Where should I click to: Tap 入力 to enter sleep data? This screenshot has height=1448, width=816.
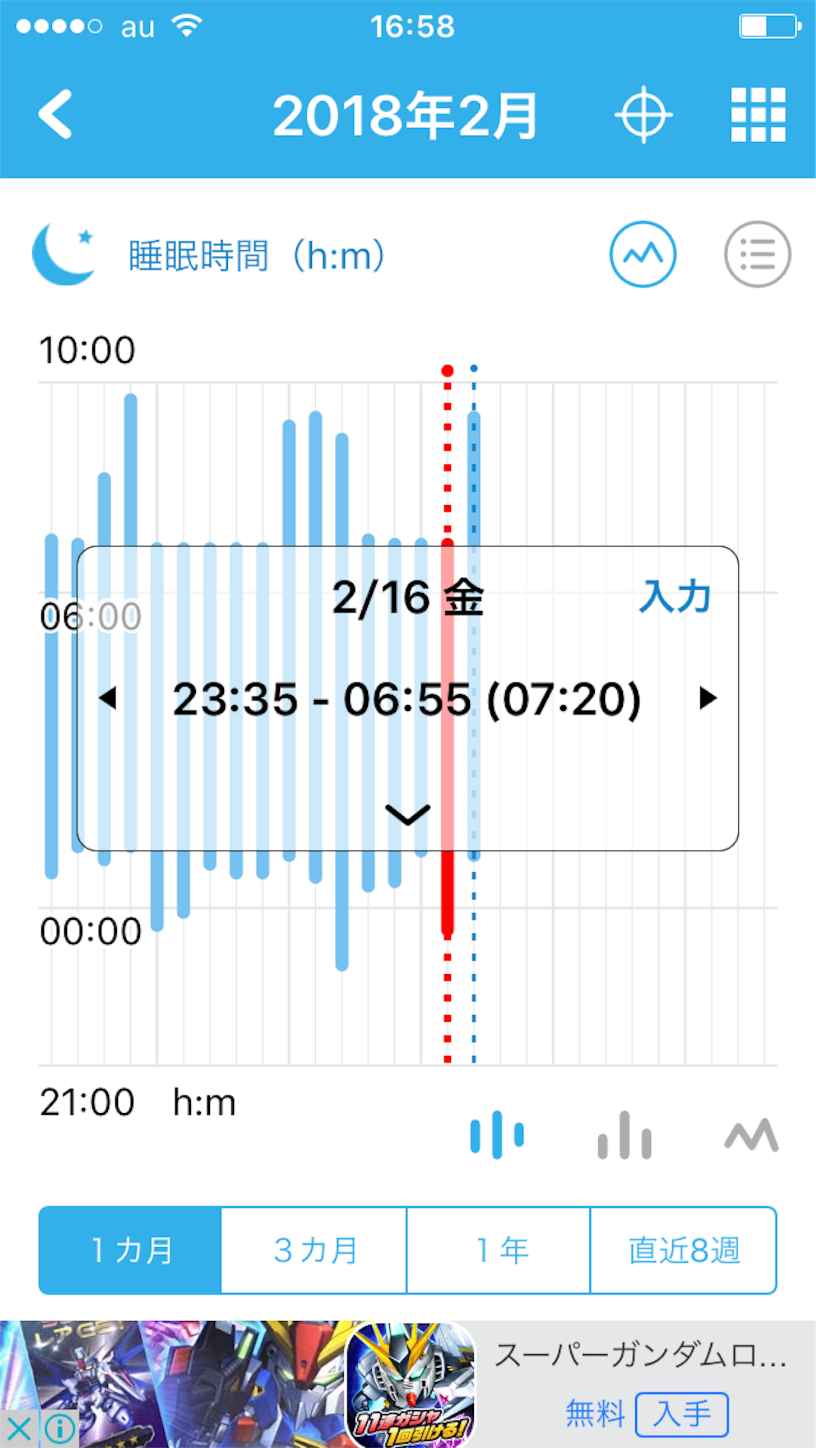pyautogui.click(x=675, y=597)
